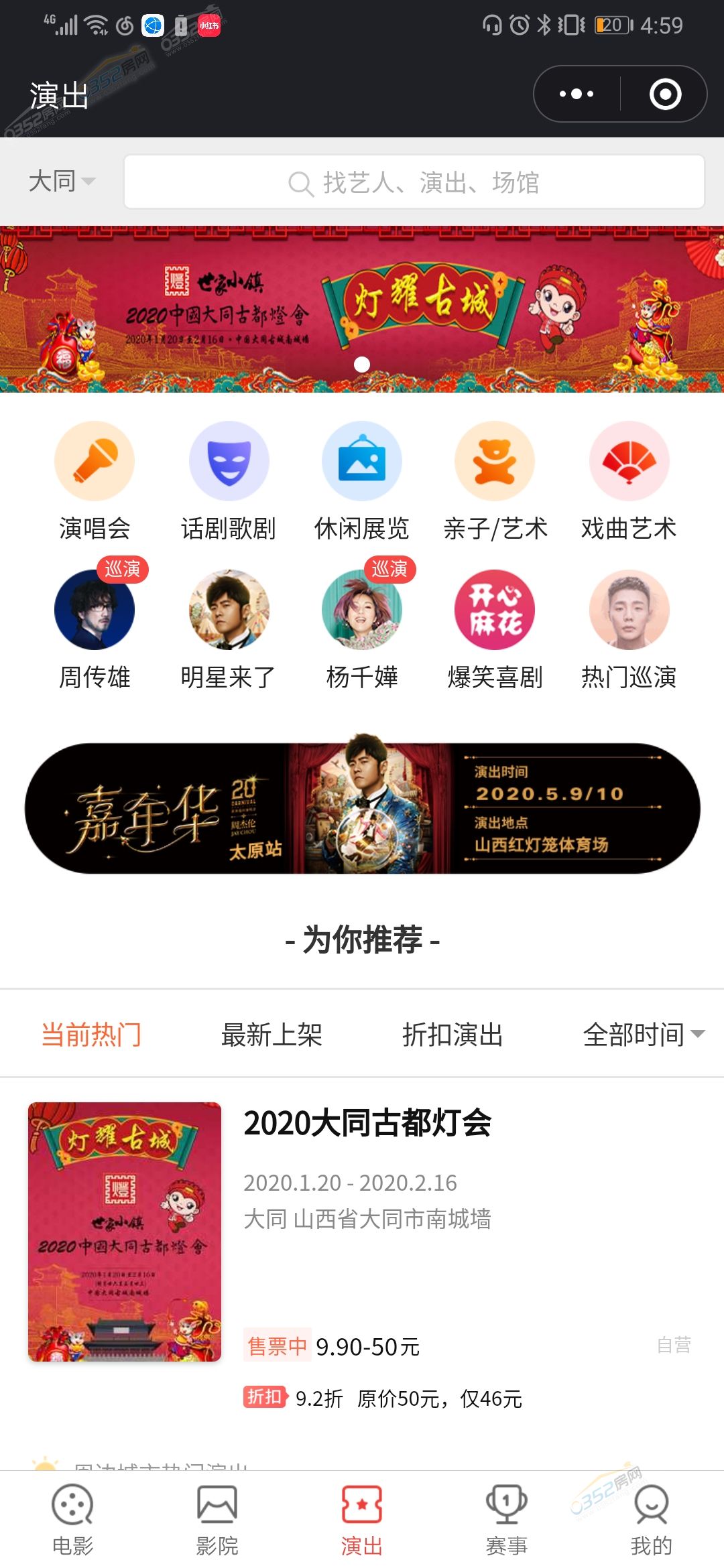This screenshot has width=724, height=1568.
Task: Open the 杨千嬅 tour entry
Action: 362,629
